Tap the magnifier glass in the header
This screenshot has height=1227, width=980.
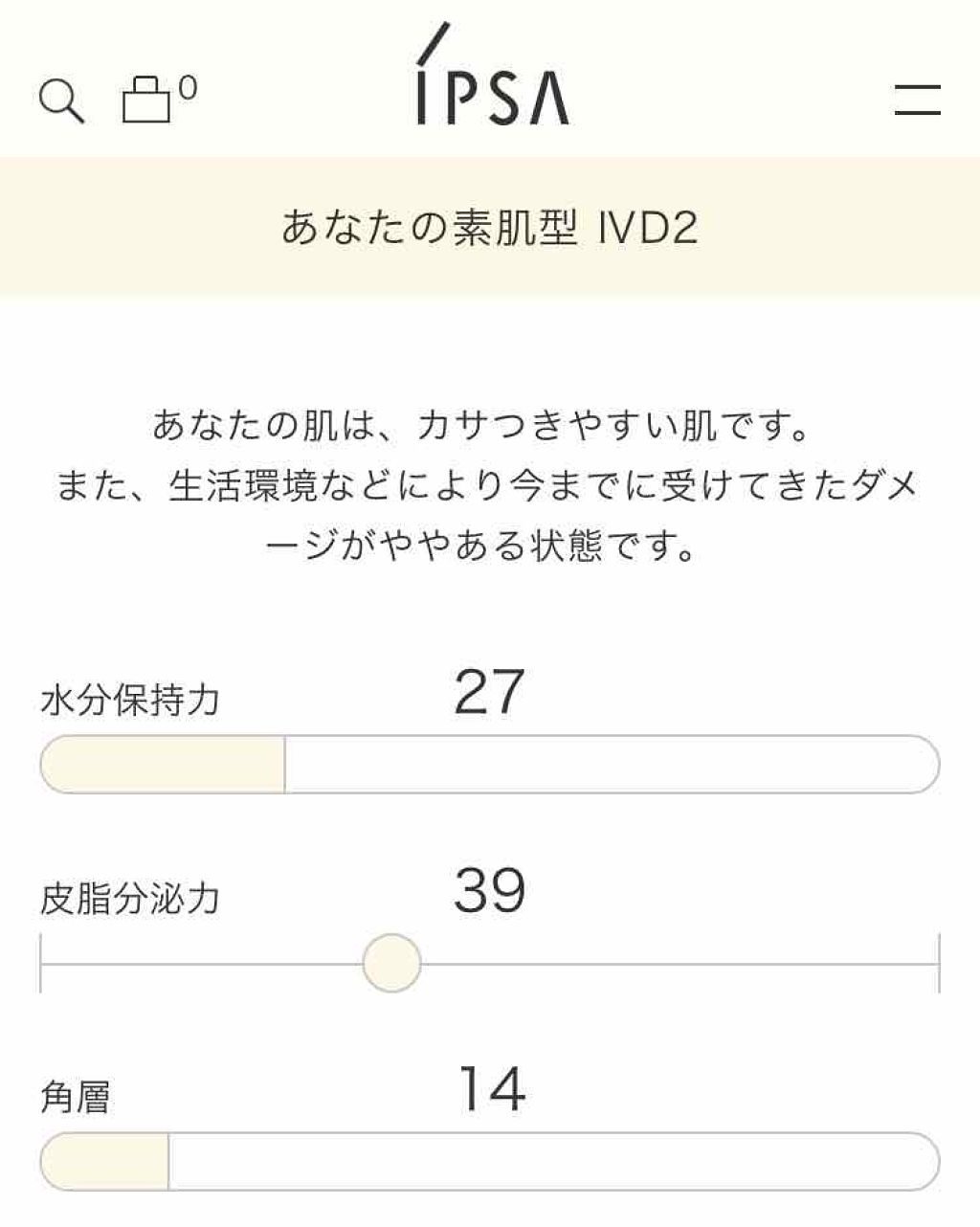coord(59,100)
